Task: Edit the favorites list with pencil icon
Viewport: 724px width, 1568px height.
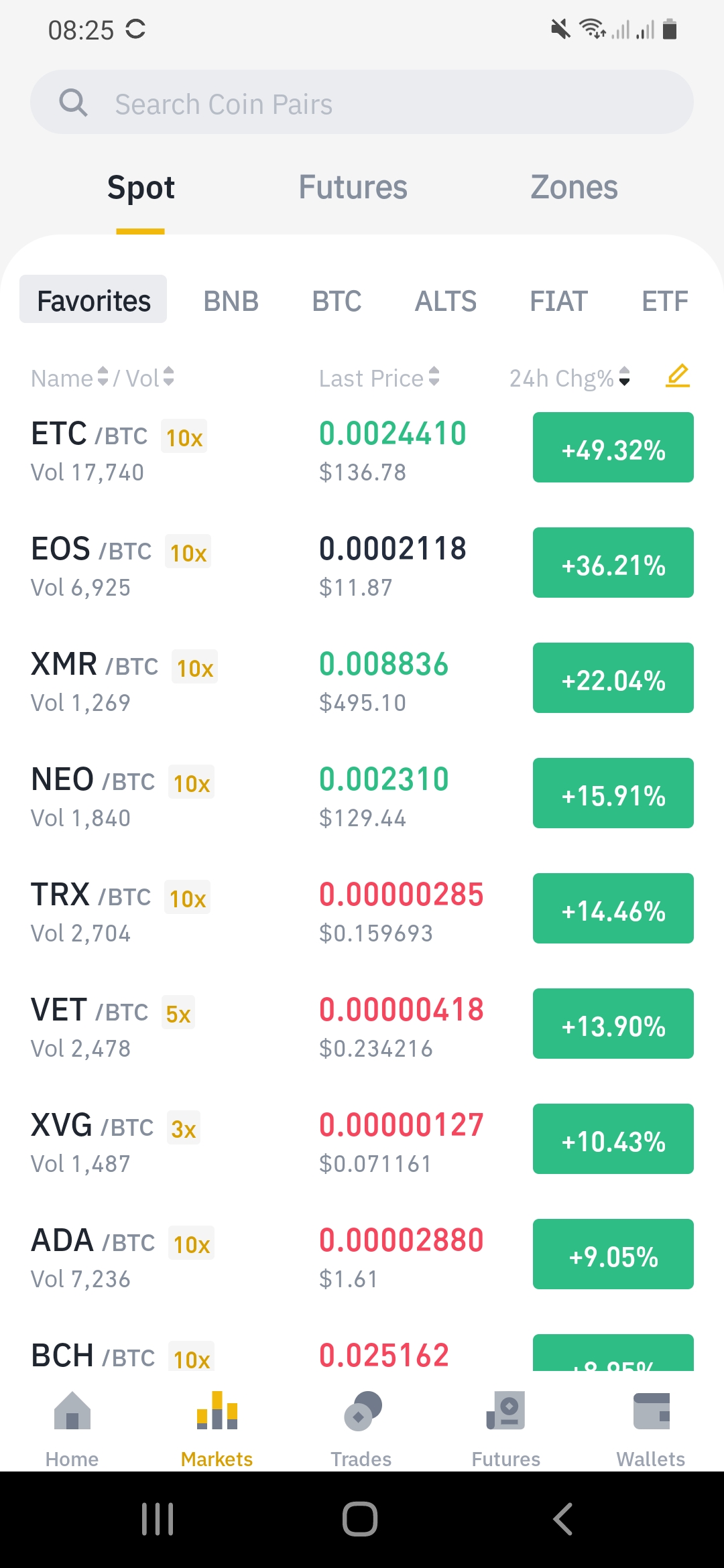Action: point(678,377)
